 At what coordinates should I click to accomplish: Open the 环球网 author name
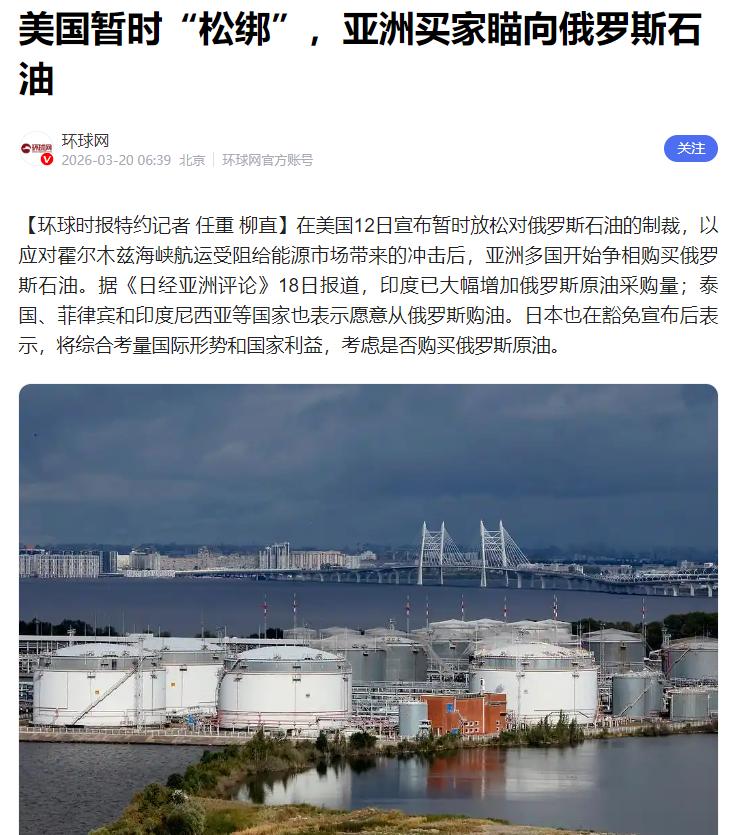pyautogui.click(x=85, y=140)
